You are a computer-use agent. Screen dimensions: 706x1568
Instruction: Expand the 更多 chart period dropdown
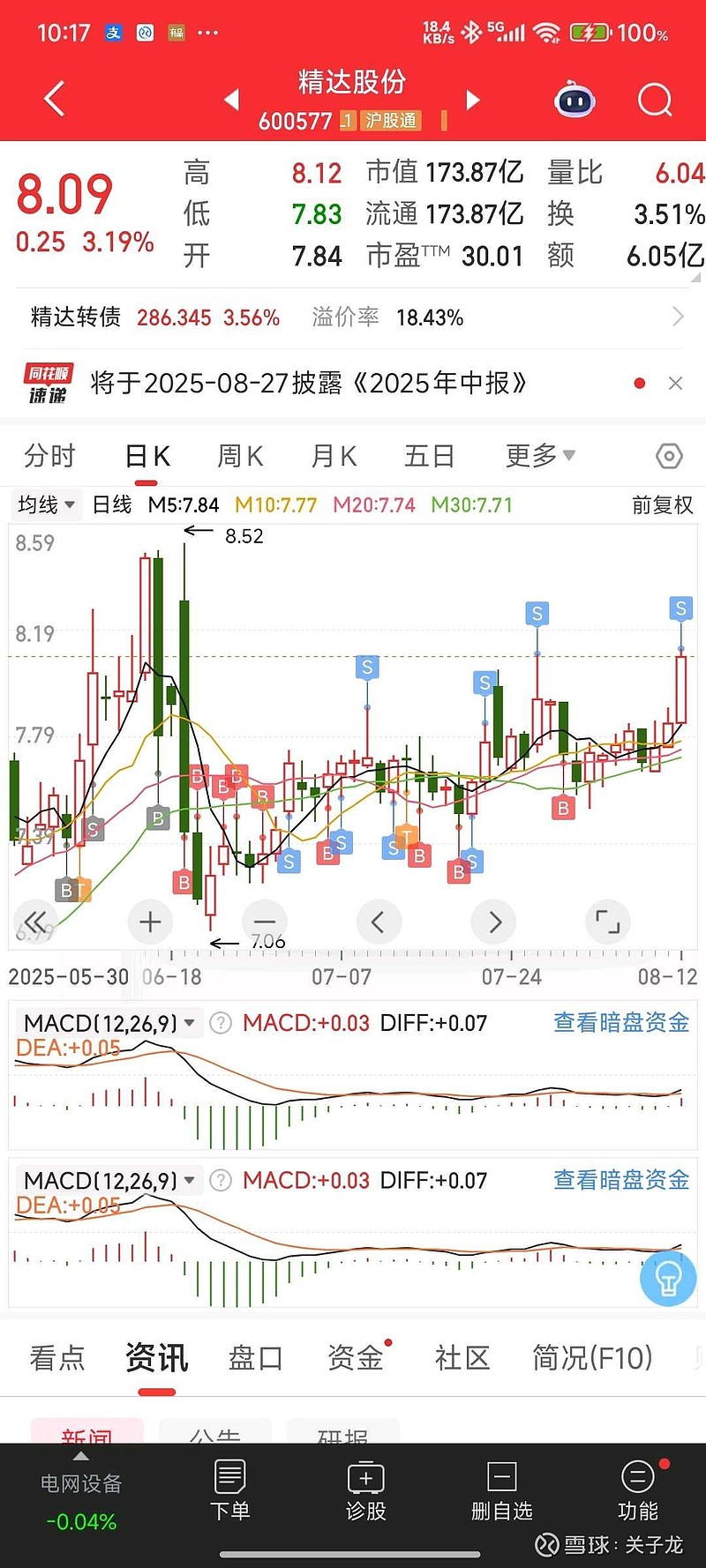(x=540, y=456)
